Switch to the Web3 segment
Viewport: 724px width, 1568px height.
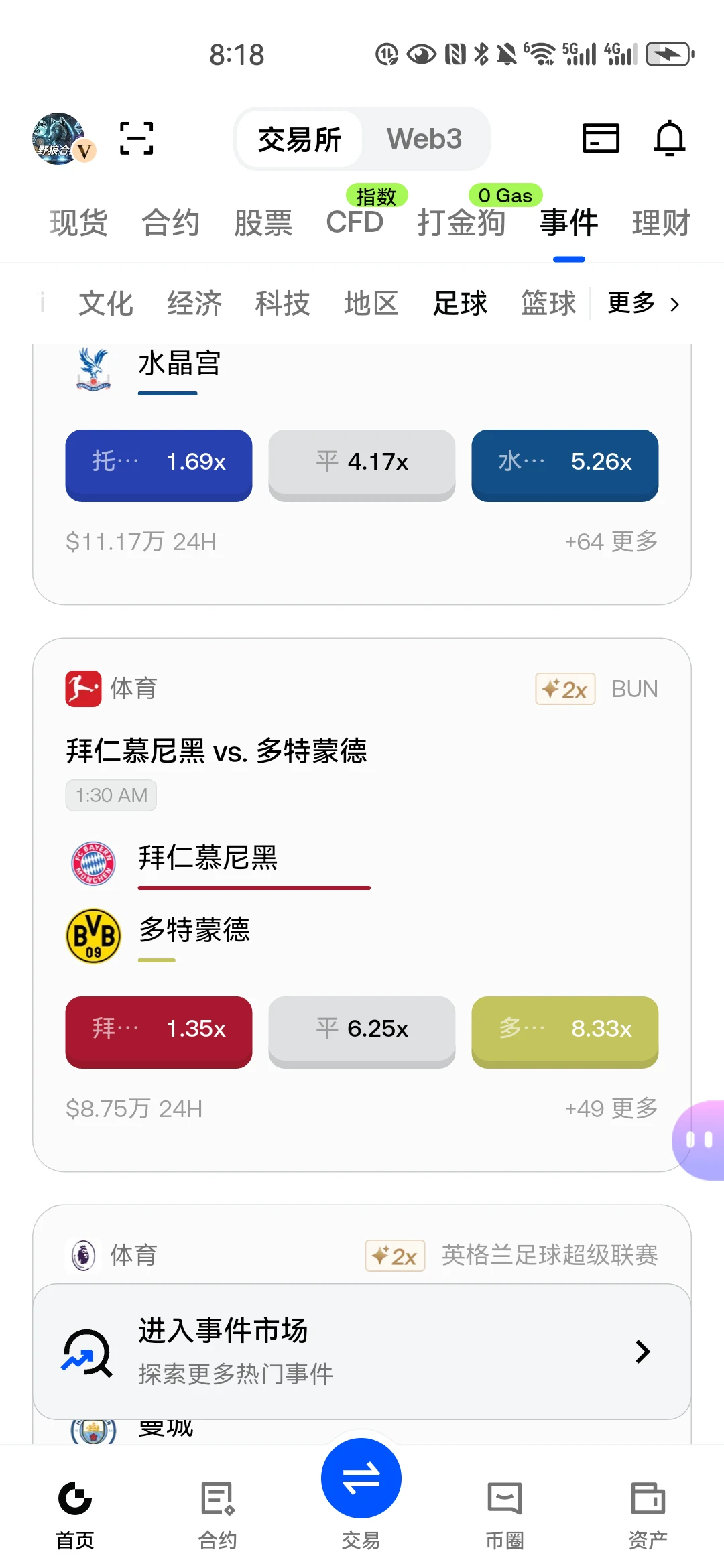424,139
